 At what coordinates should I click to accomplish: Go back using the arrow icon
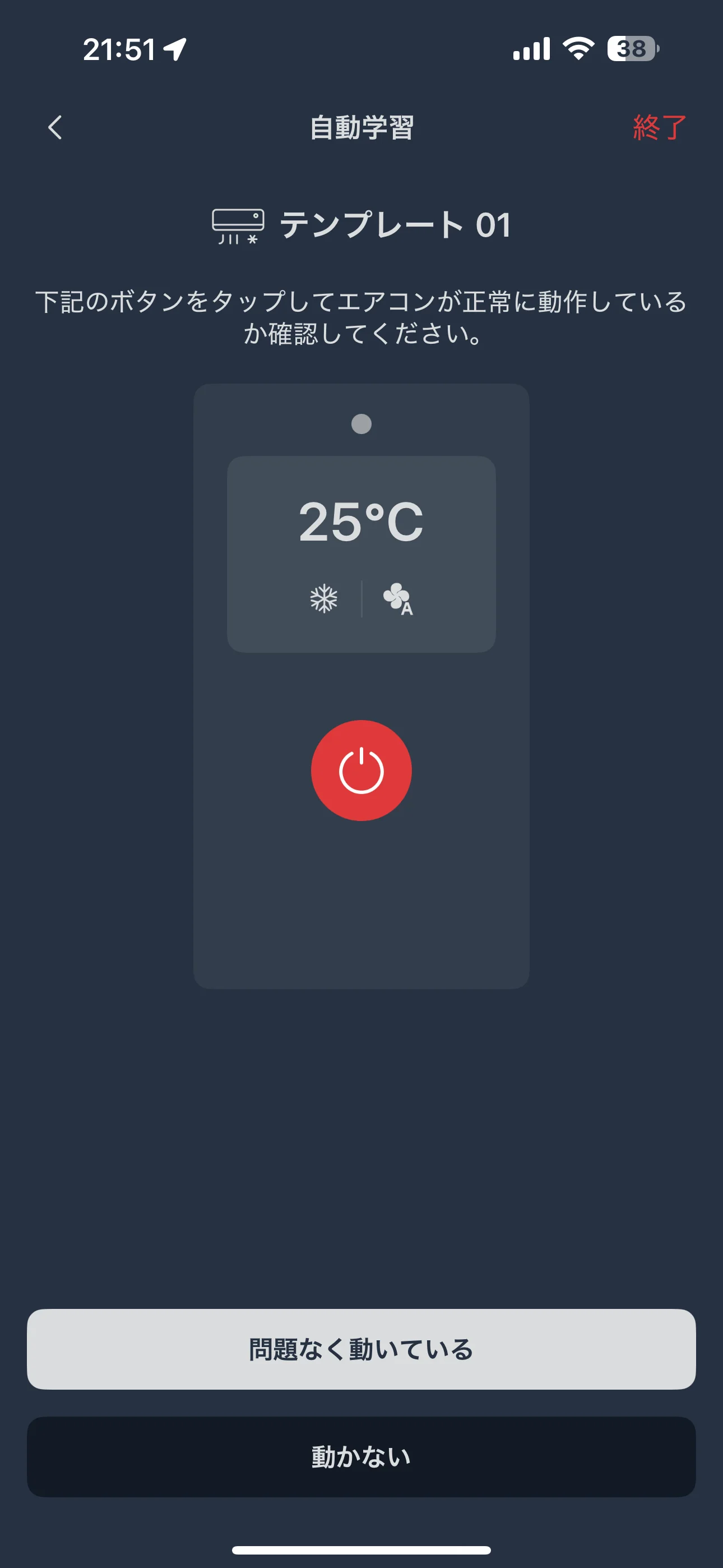coord(55,127)
